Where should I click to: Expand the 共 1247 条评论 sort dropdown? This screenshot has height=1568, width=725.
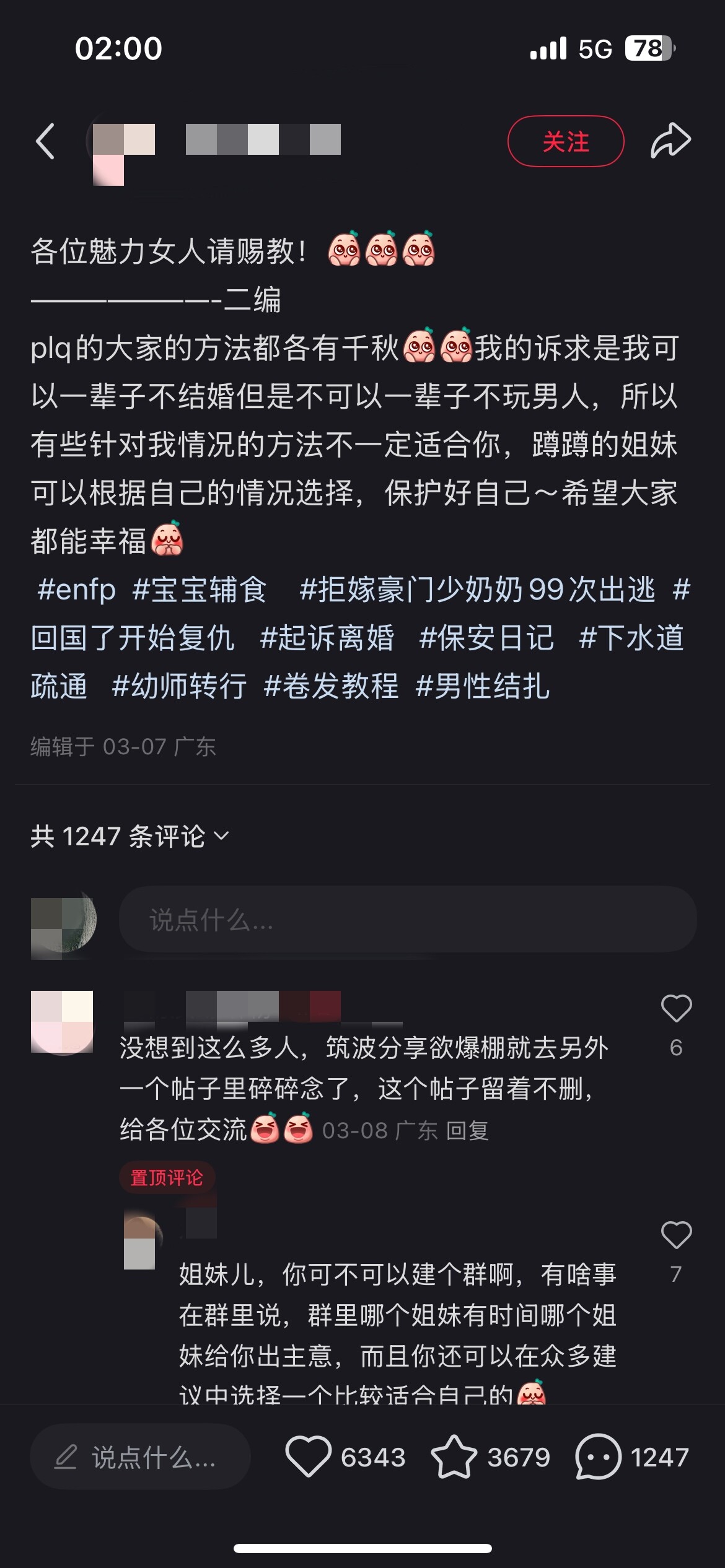click(x=130, y=837)
